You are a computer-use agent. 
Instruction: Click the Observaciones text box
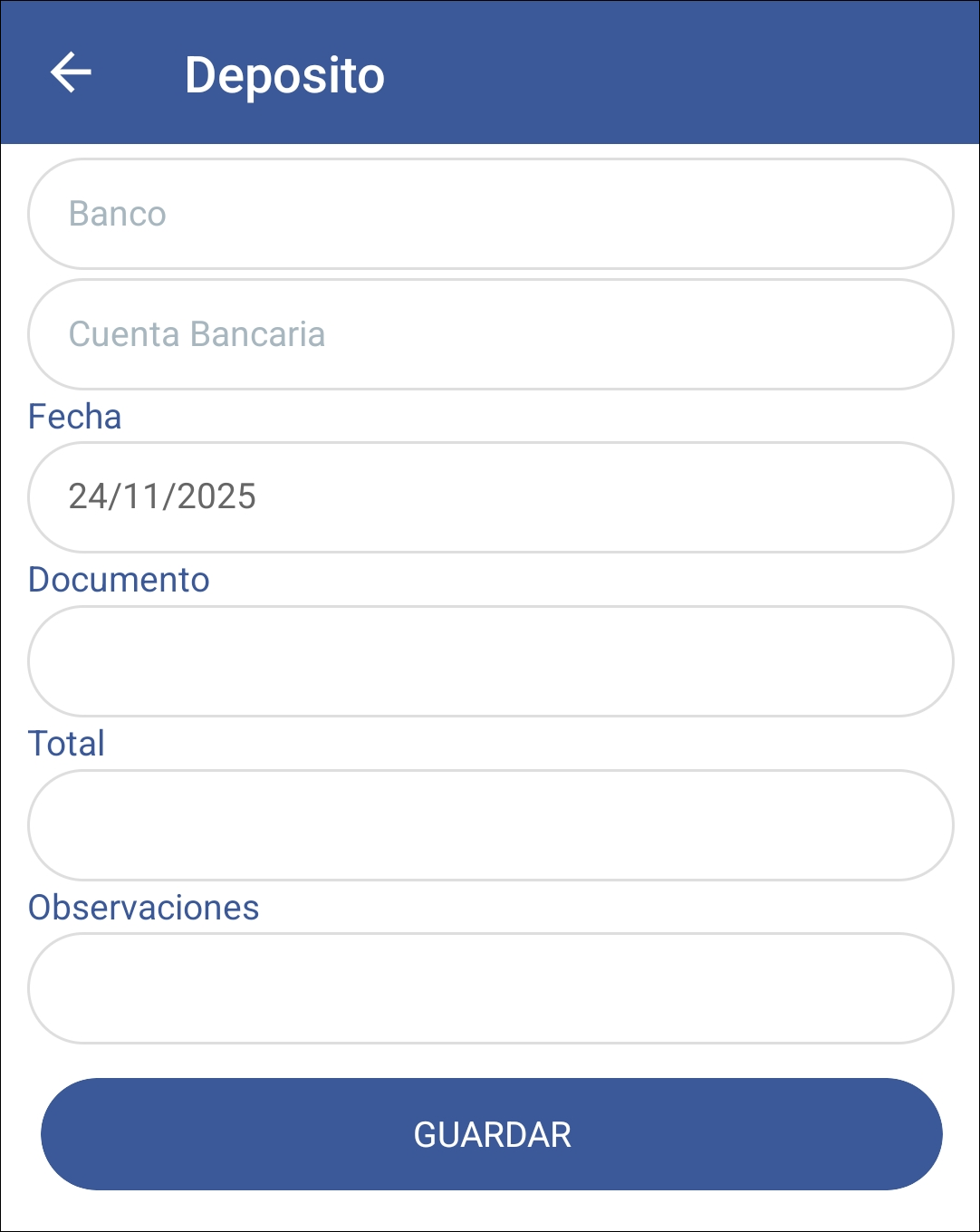[489, 987]
